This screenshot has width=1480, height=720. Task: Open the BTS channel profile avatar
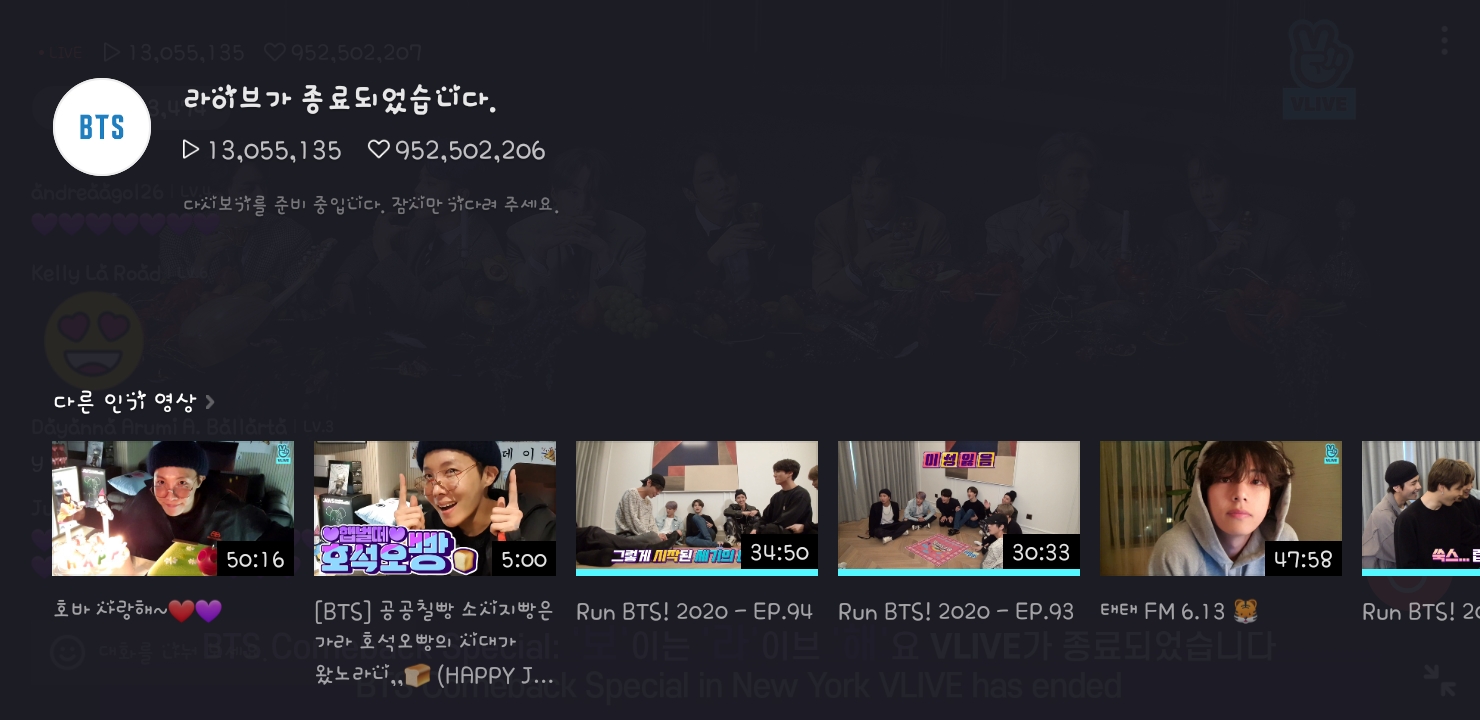pyautogui.click(x=101, y=127)
